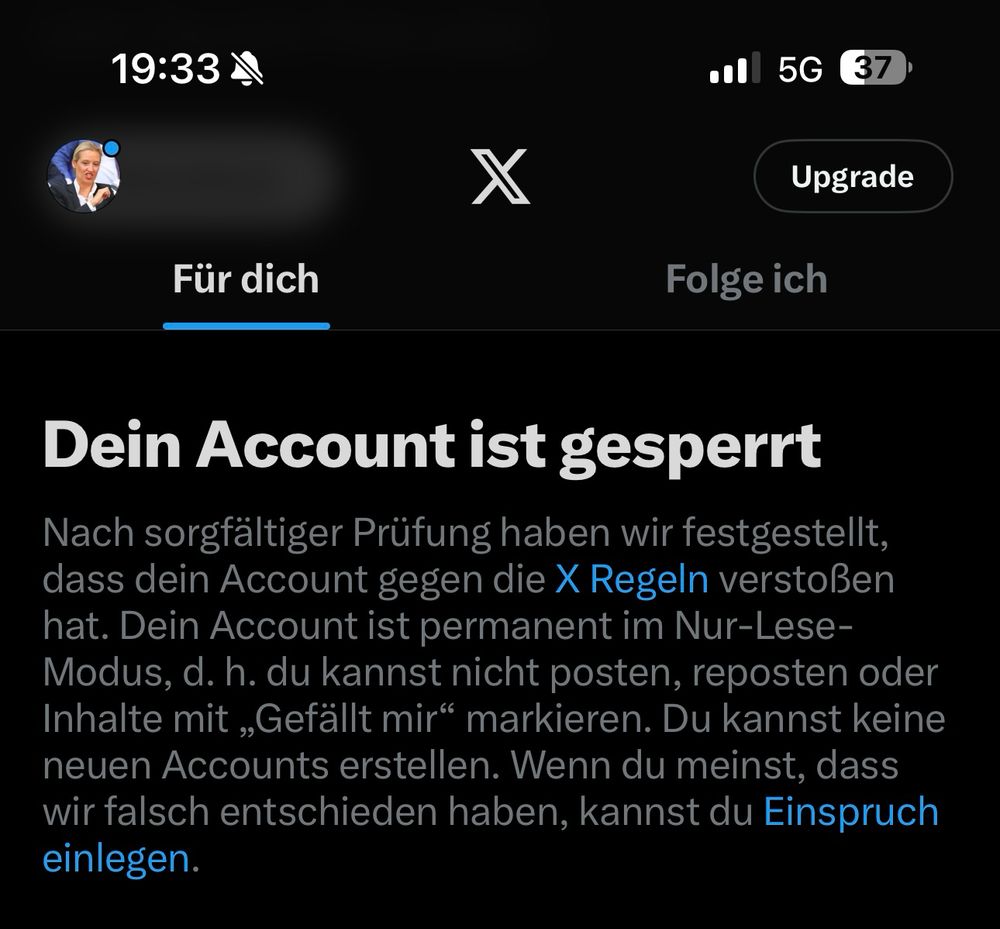Open the profile avatar menu
This screenshot has height=929, width=1000.
[84, 177]
